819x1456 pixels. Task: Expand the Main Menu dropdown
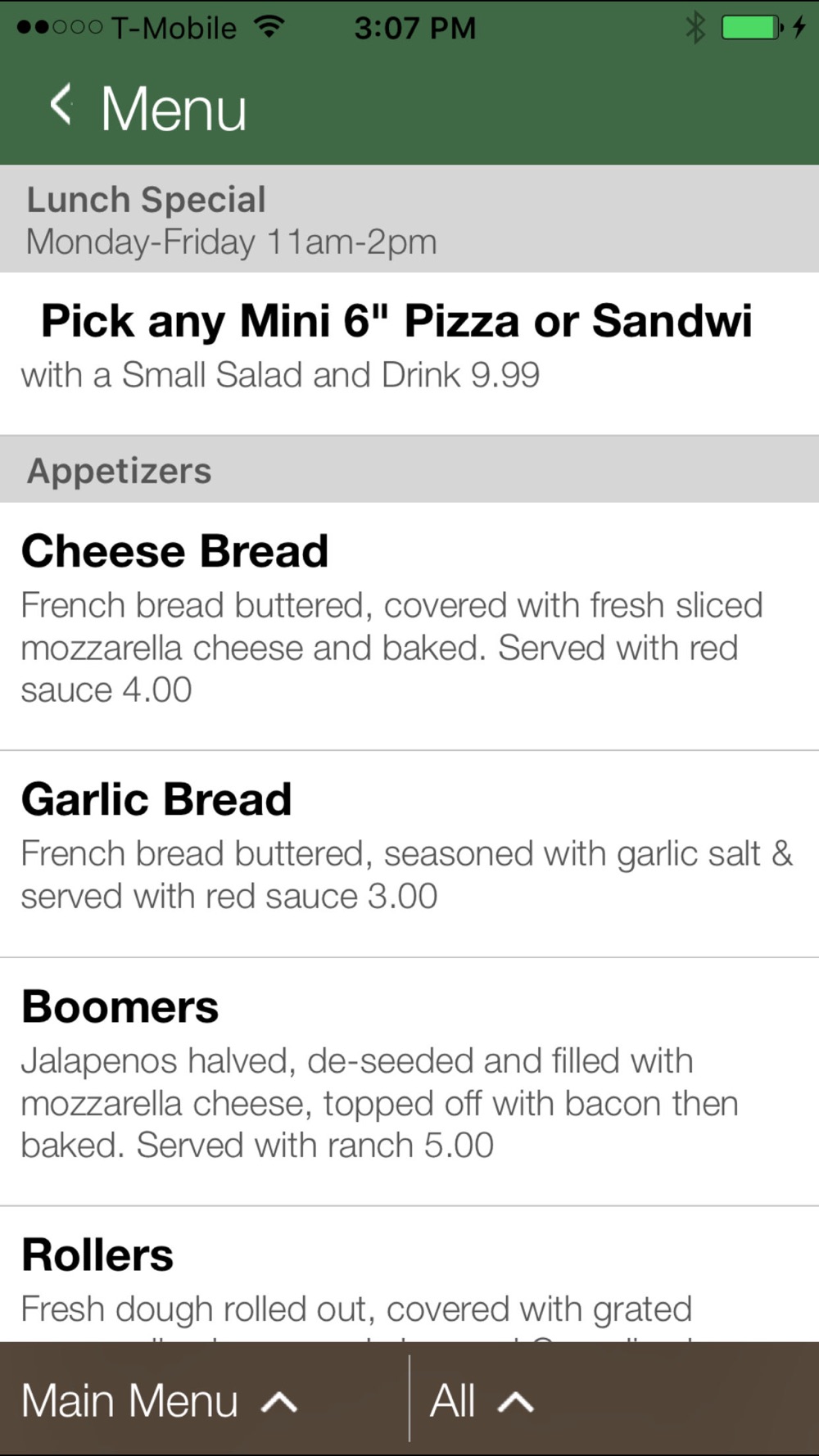[x=159, y=1400]
